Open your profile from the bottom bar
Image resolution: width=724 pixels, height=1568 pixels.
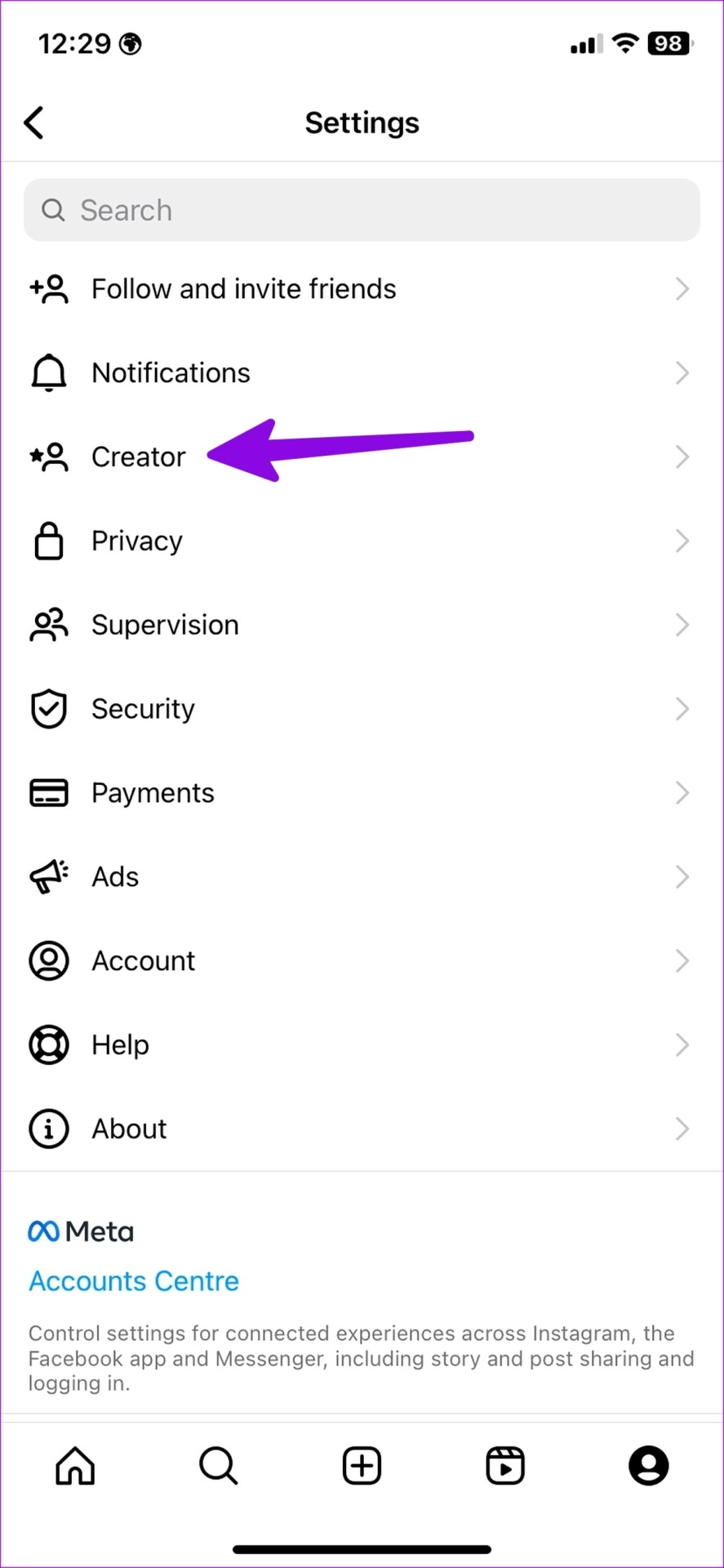click(x=648, y=1465)
